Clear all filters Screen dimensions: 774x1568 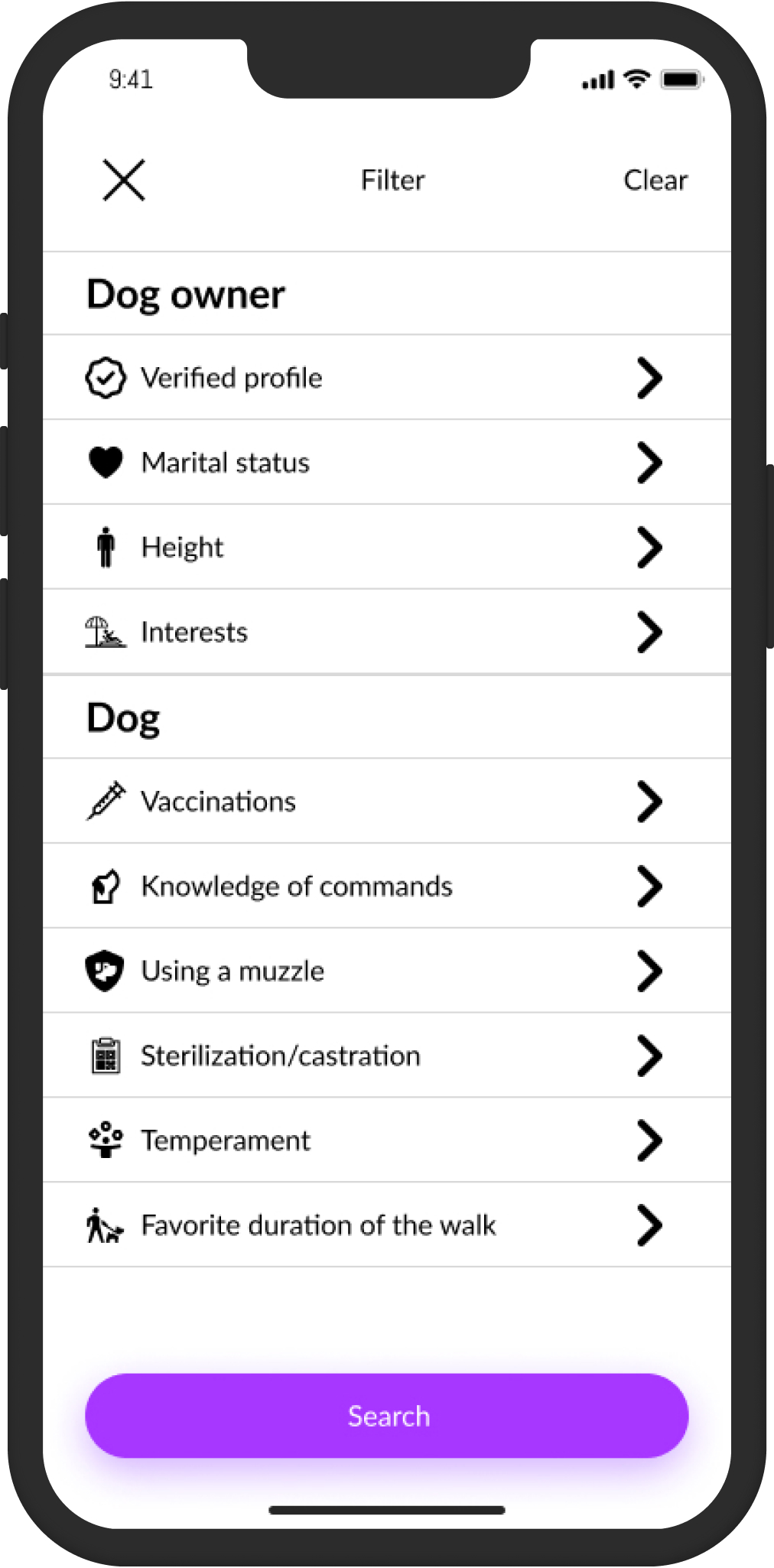click(655, 181)
